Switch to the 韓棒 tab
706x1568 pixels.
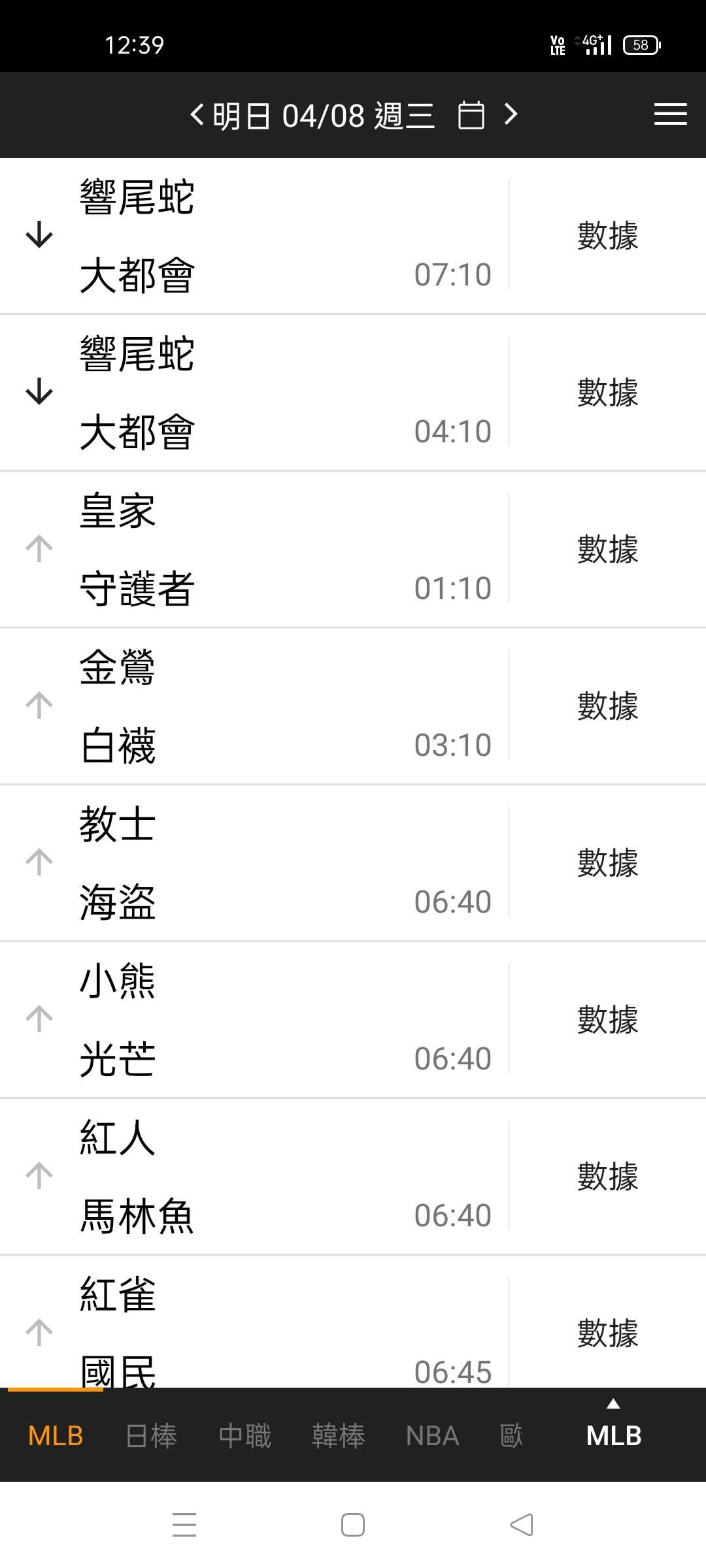(339, 1436)
